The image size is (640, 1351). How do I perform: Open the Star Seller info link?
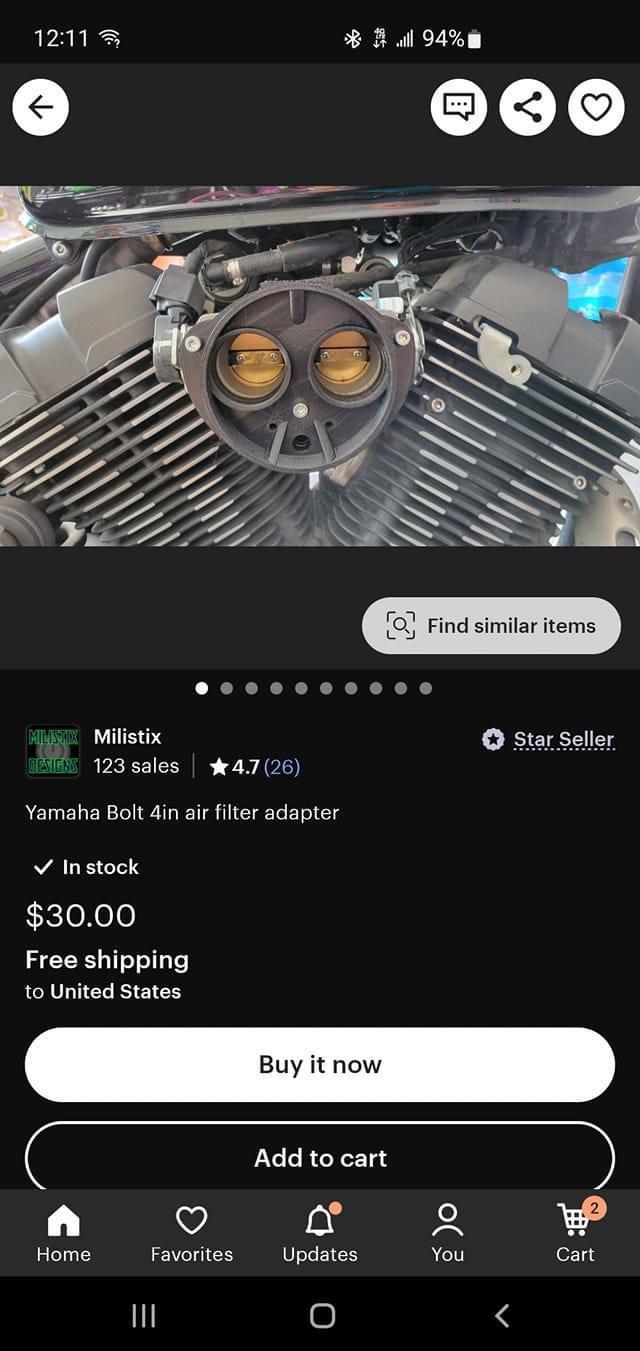[x=563, y=739]
